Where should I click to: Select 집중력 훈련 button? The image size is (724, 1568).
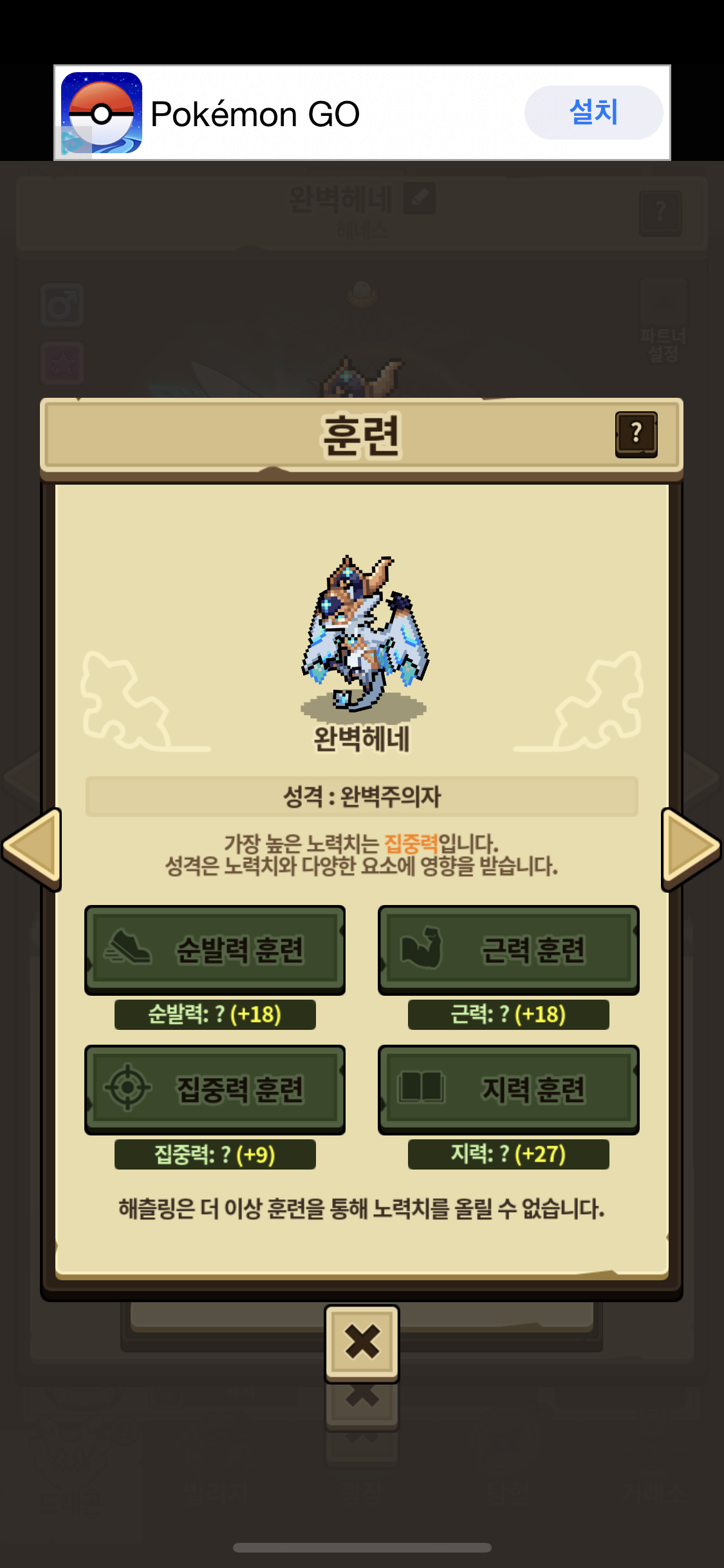point(215,1090)
